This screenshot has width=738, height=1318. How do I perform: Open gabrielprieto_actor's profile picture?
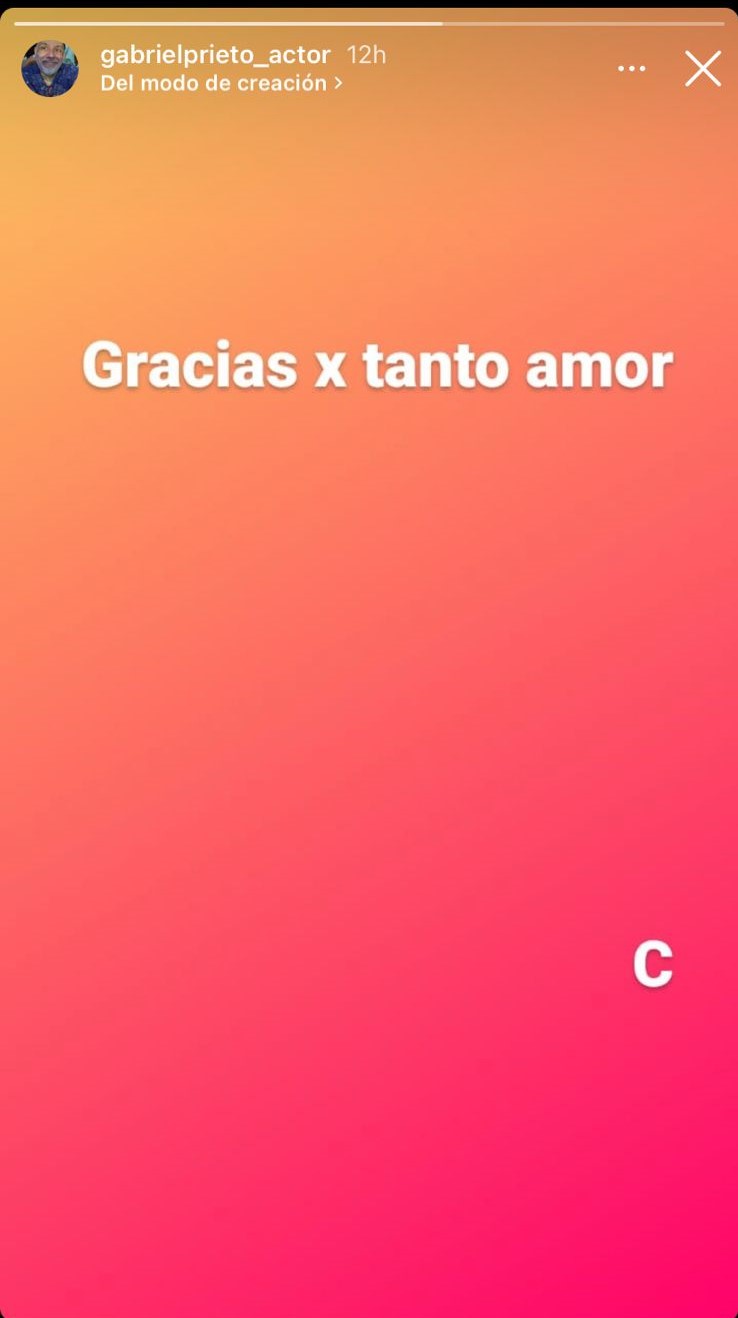pos(50,69)
